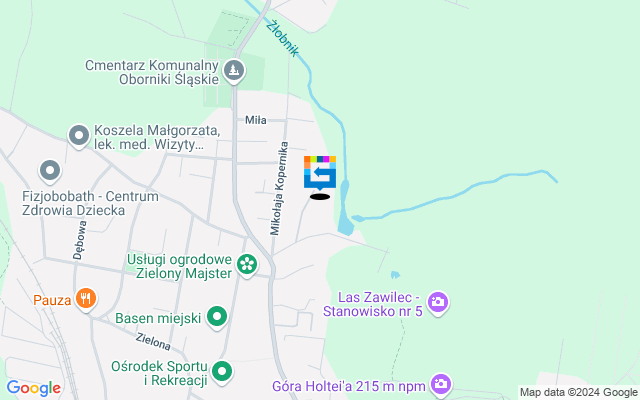Select the Basen miejski marker
Image resolution: width=640 pixels, height=400 pixels.
[x=216, y=319]
